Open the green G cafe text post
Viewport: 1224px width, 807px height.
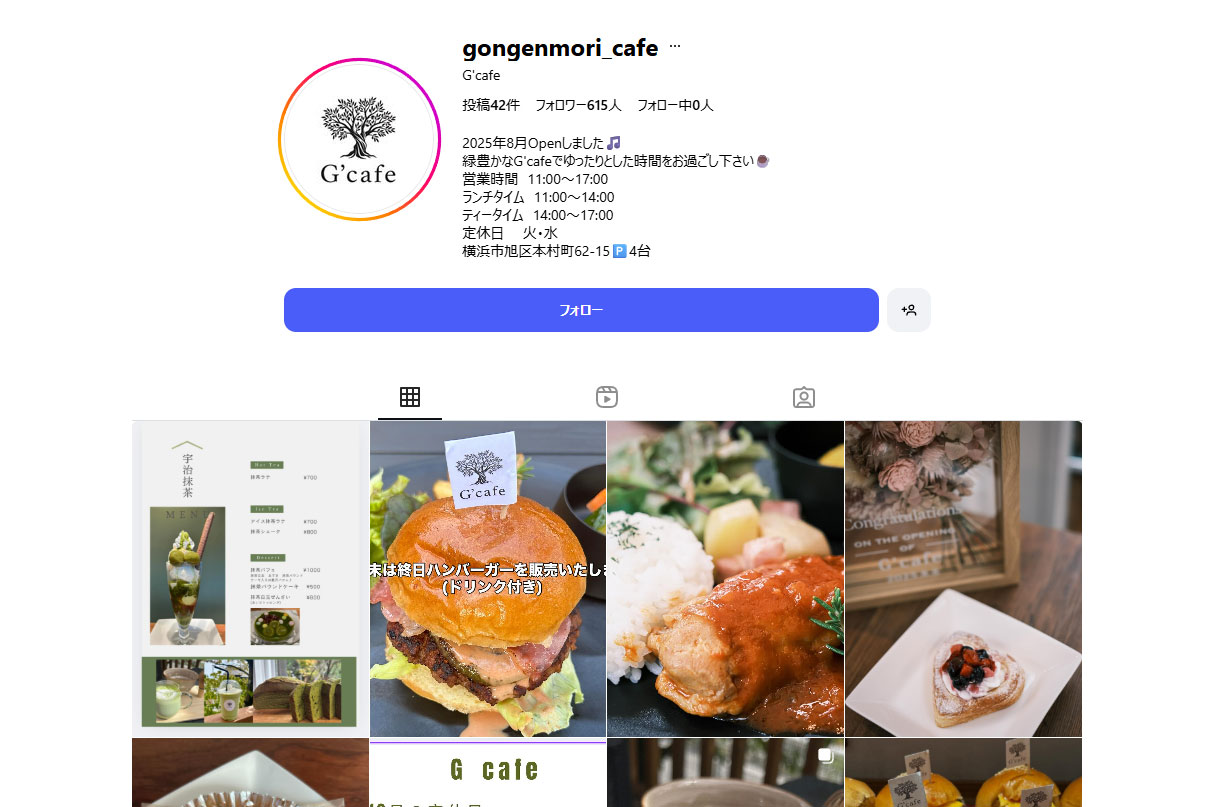[x=488, y=774]
